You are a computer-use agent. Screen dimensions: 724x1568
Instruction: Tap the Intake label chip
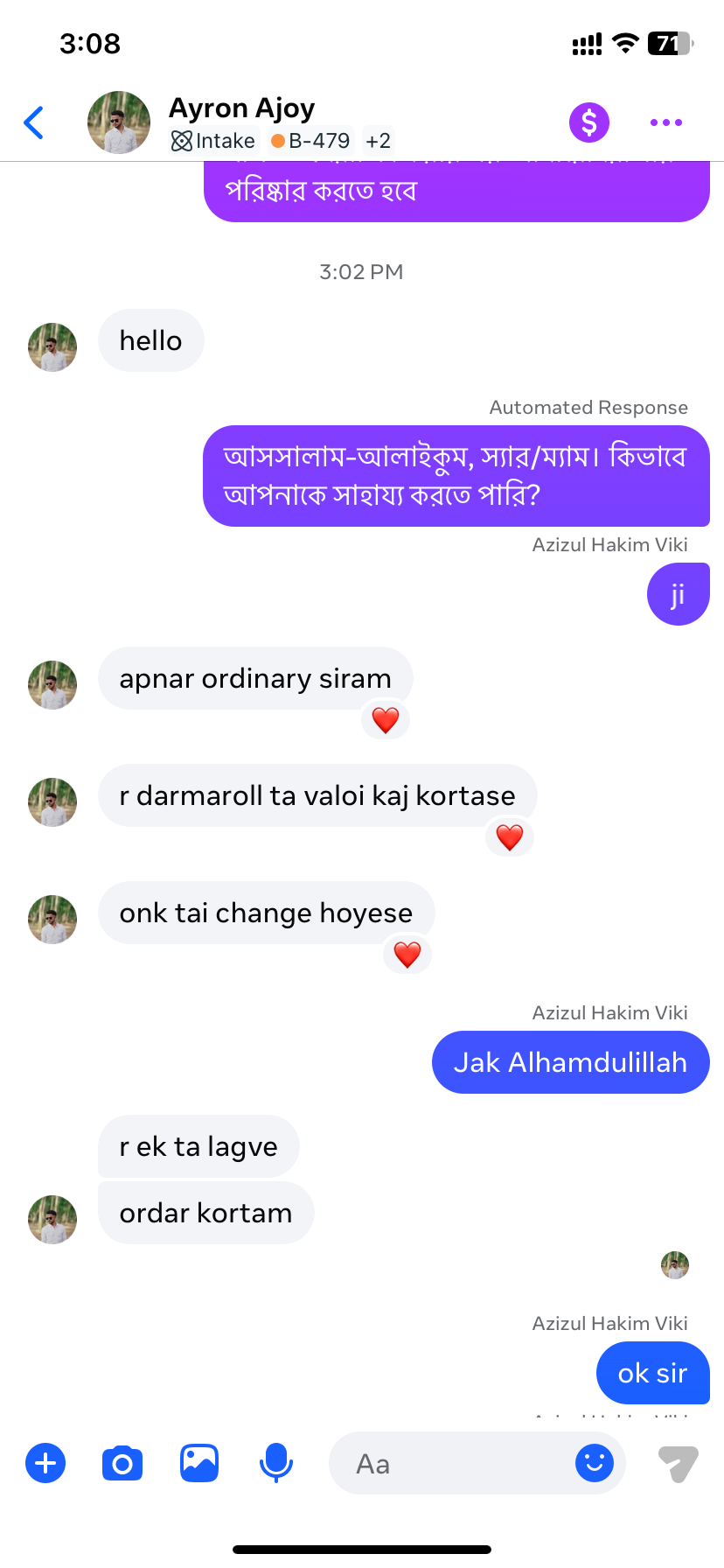click(214, 141)
